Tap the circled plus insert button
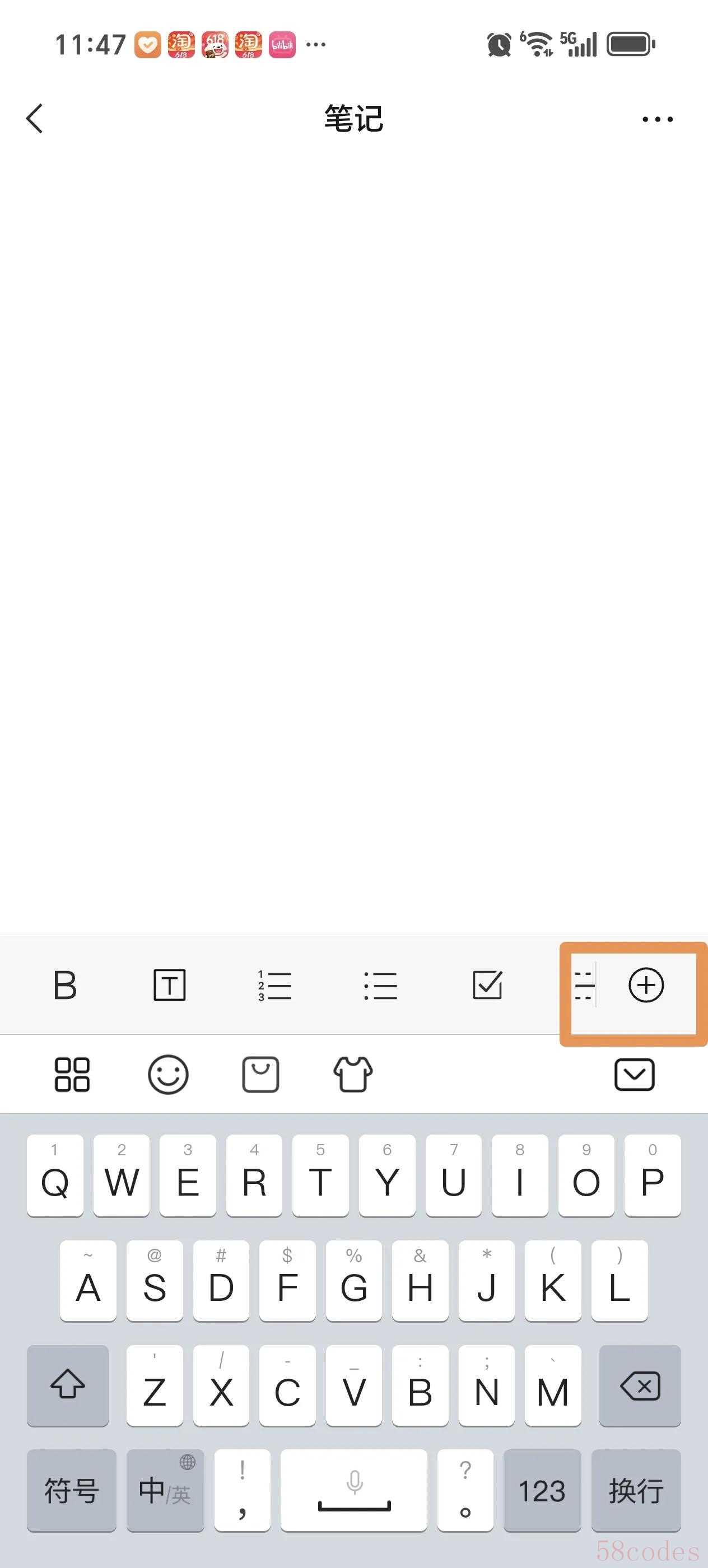 [646, 985]
